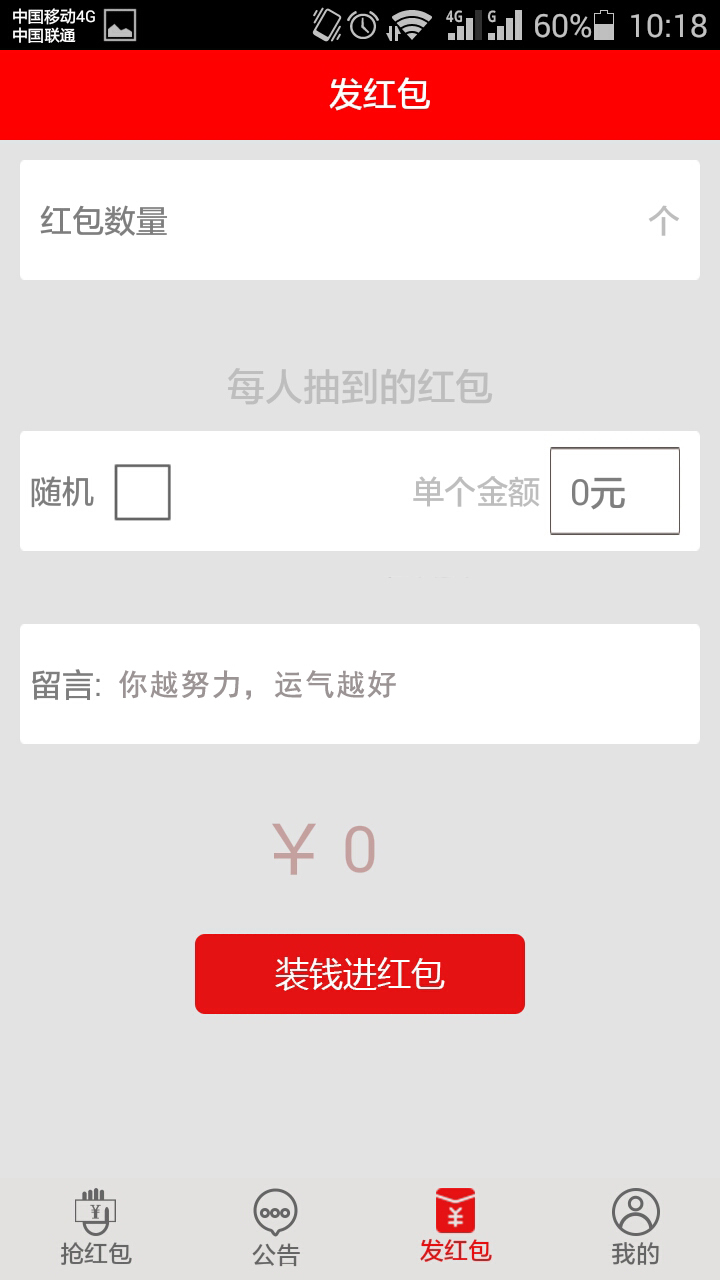Viewport: 720px width, 1280px height.
Task: Switch to the 我的 tab
Action: pos(637,1225)
